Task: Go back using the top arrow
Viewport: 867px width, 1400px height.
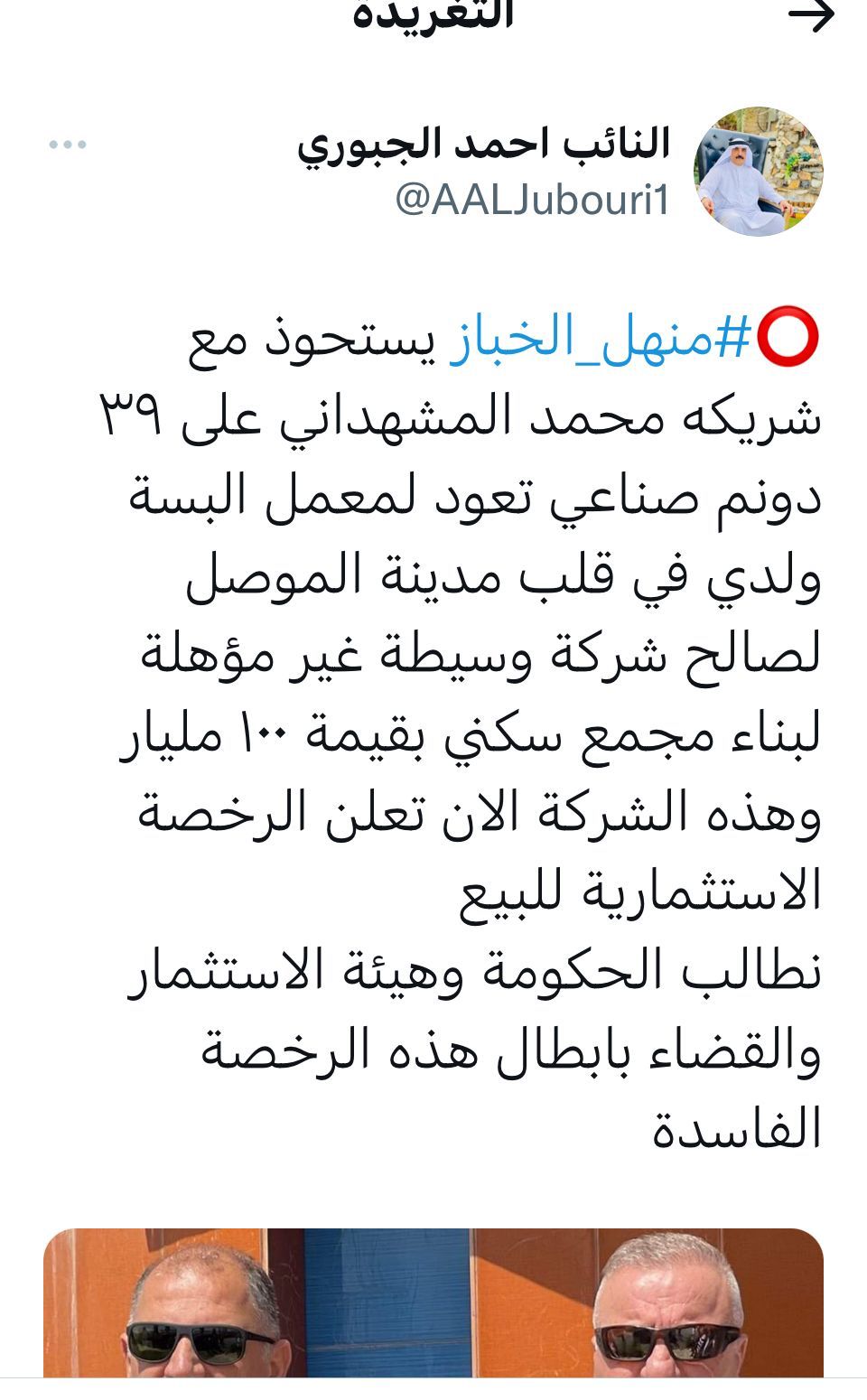Action: tap(810, 14)
